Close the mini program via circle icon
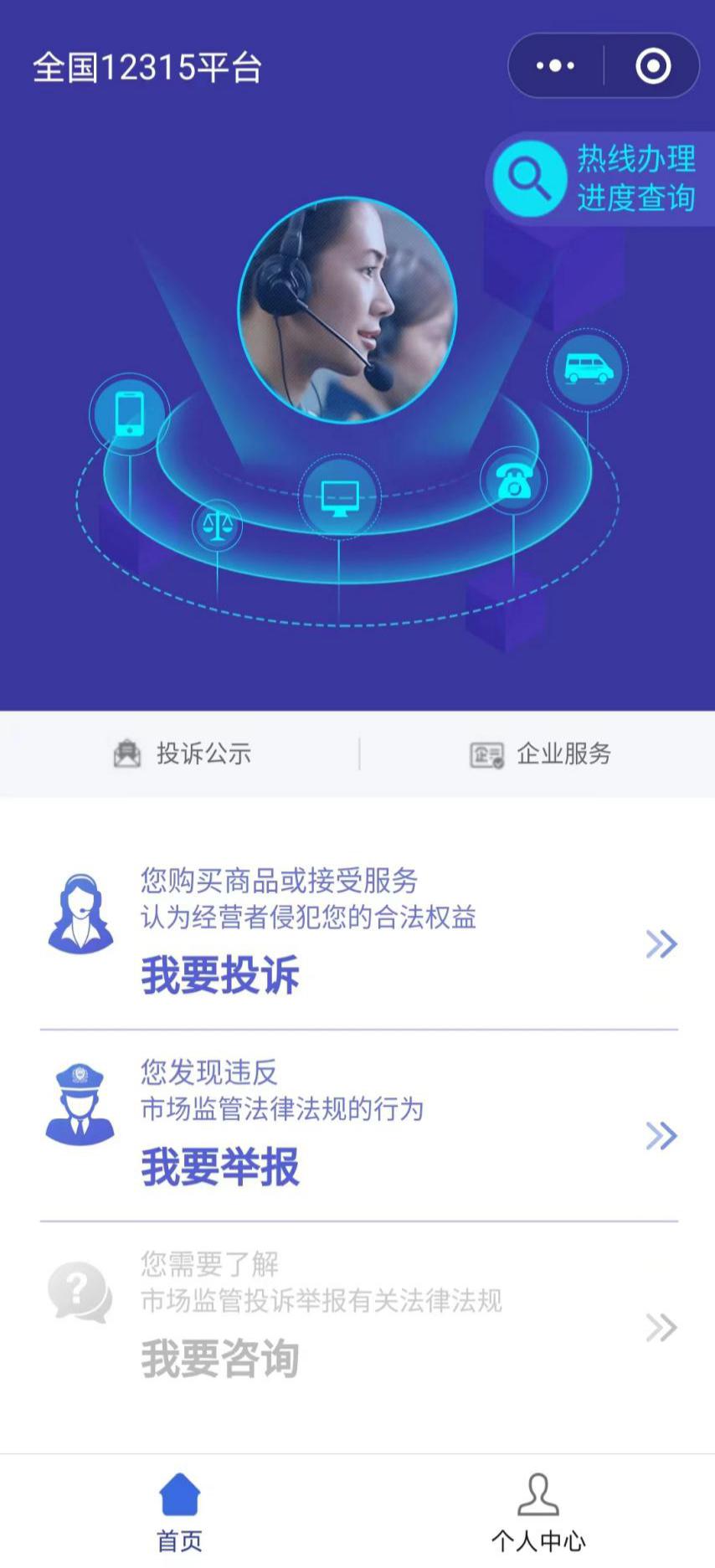 (653, 65)
